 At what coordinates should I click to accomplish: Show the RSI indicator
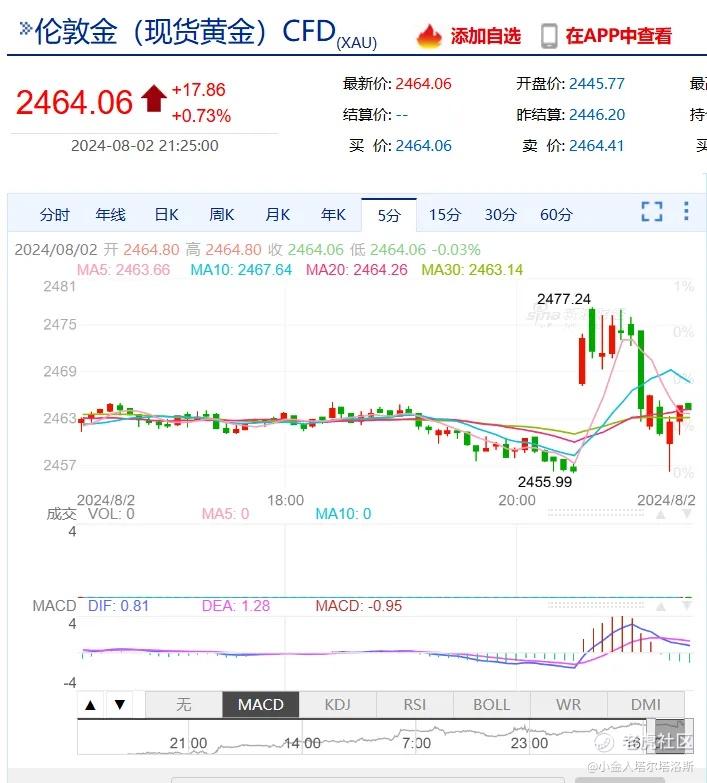pyautogui.click(x=415, y=705)
